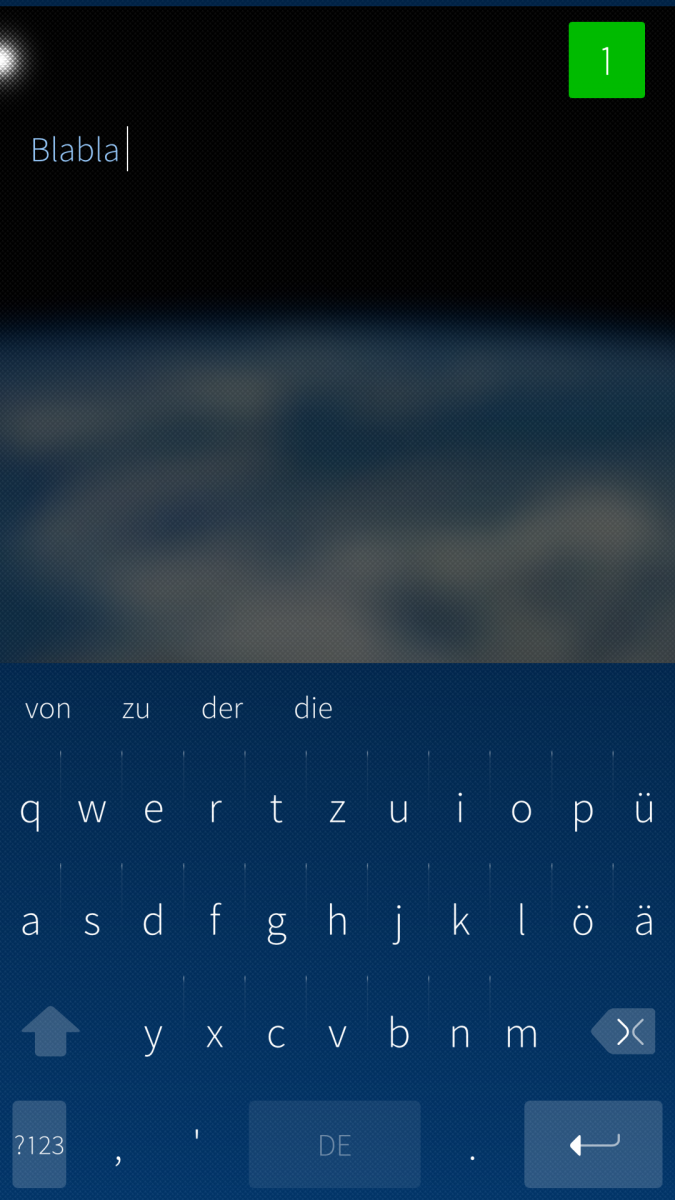Tap the m key

click(521, 1034)
